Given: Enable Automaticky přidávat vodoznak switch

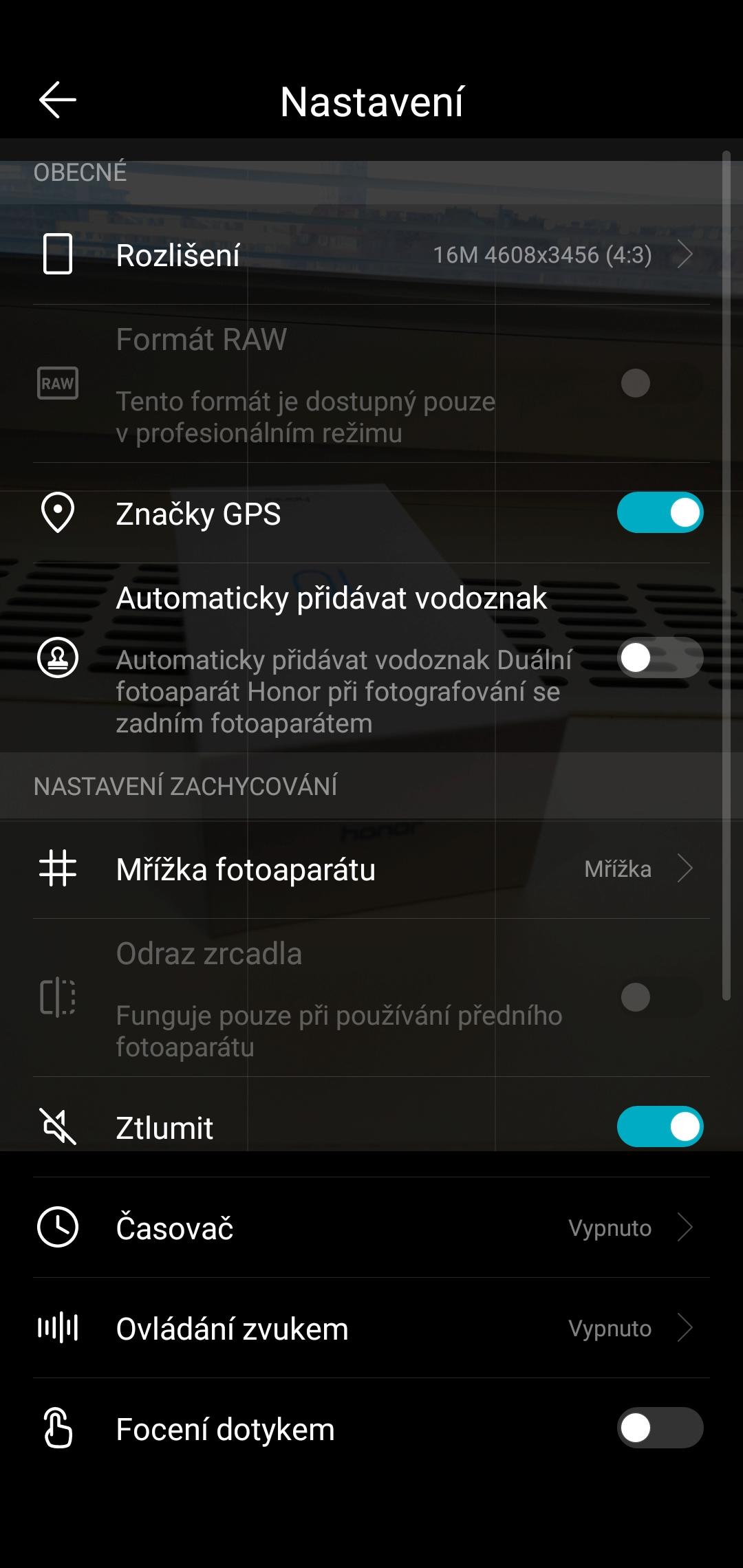Looking at the screenshot, I should [660, 657].
